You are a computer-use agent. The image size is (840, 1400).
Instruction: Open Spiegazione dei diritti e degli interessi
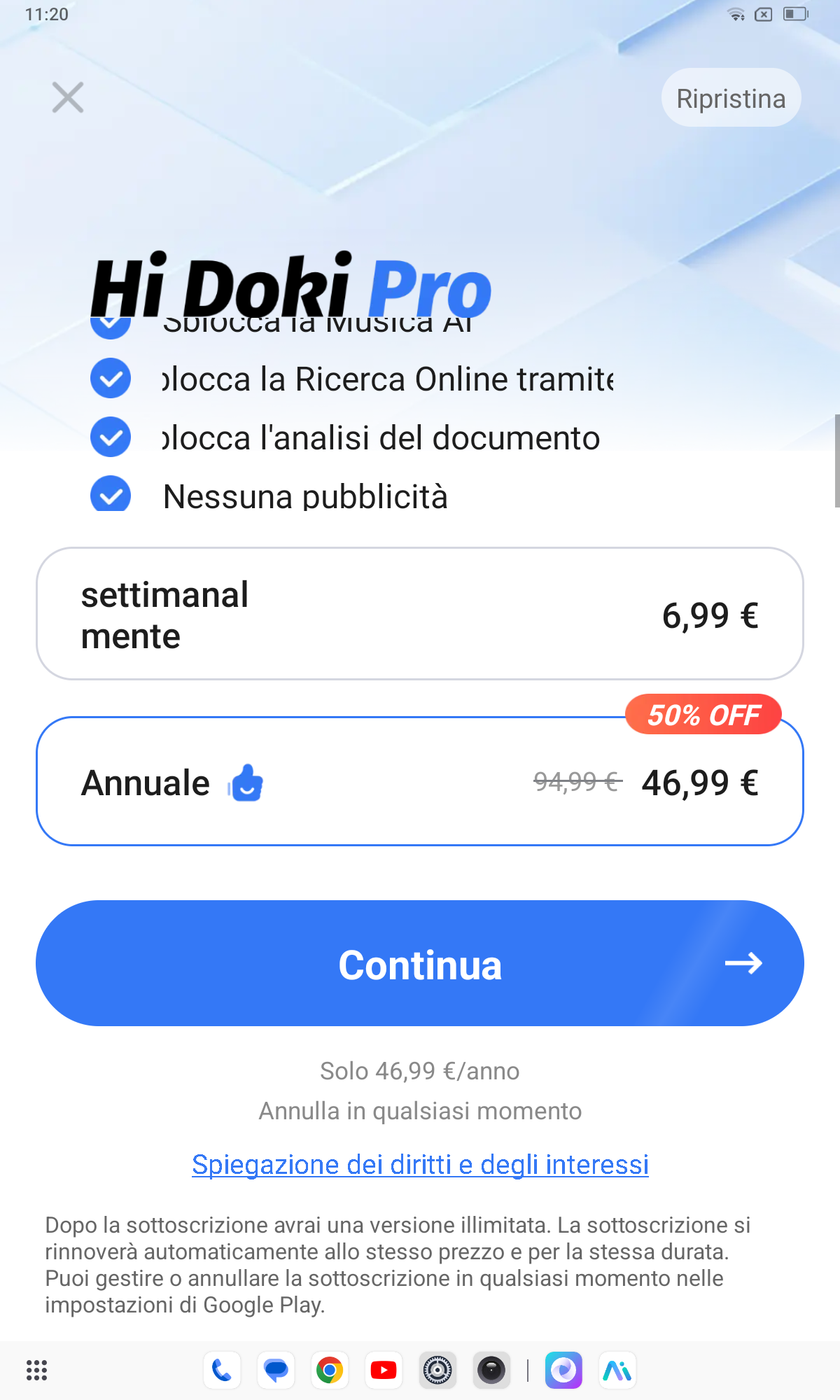coord(420,1165)
